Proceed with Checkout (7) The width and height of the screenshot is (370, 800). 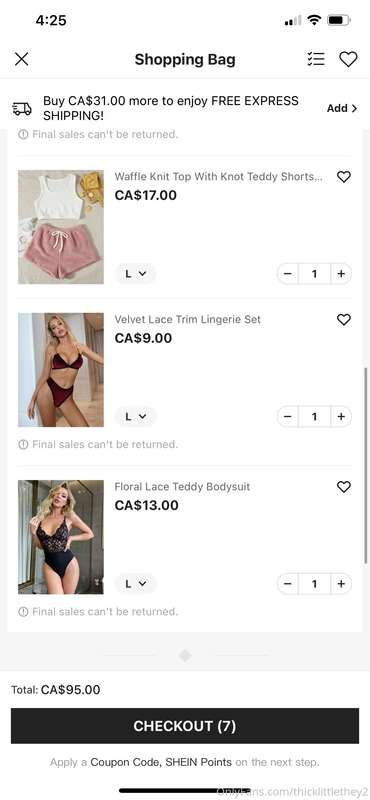(185, 726)
